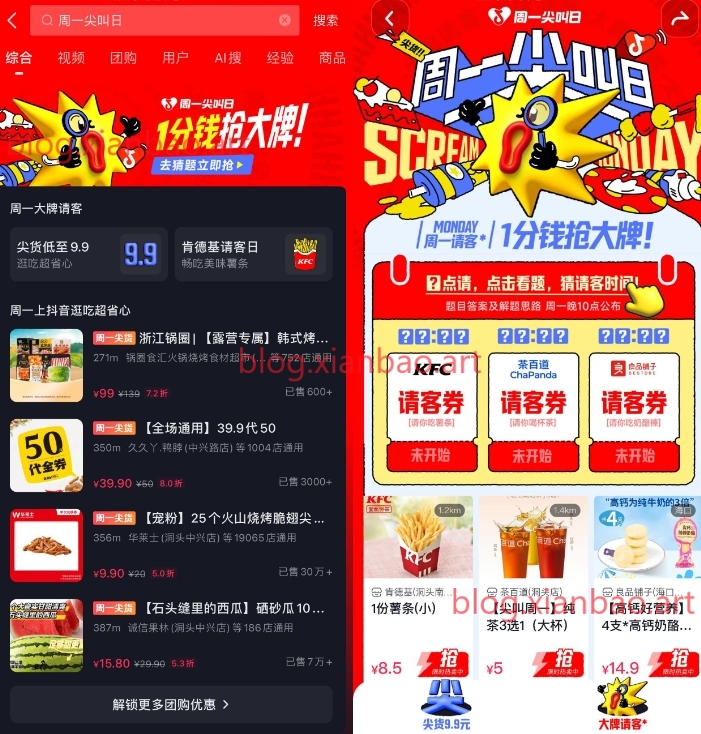Switch to the 视频 tab
The image size is (701, 734).
click(71, 58)
